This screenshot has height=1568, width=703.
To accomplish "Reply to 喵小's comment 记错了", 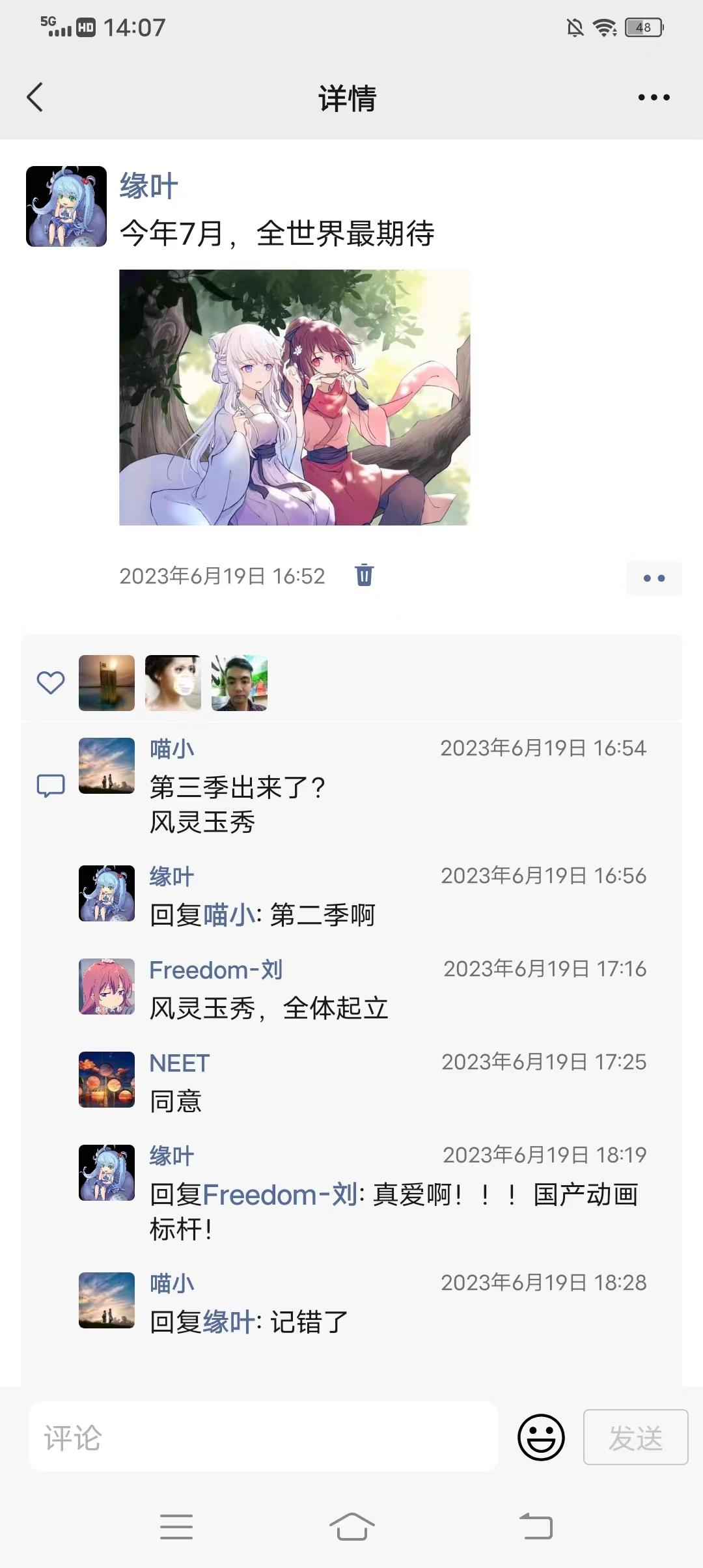I will [x=309, y=1323].
